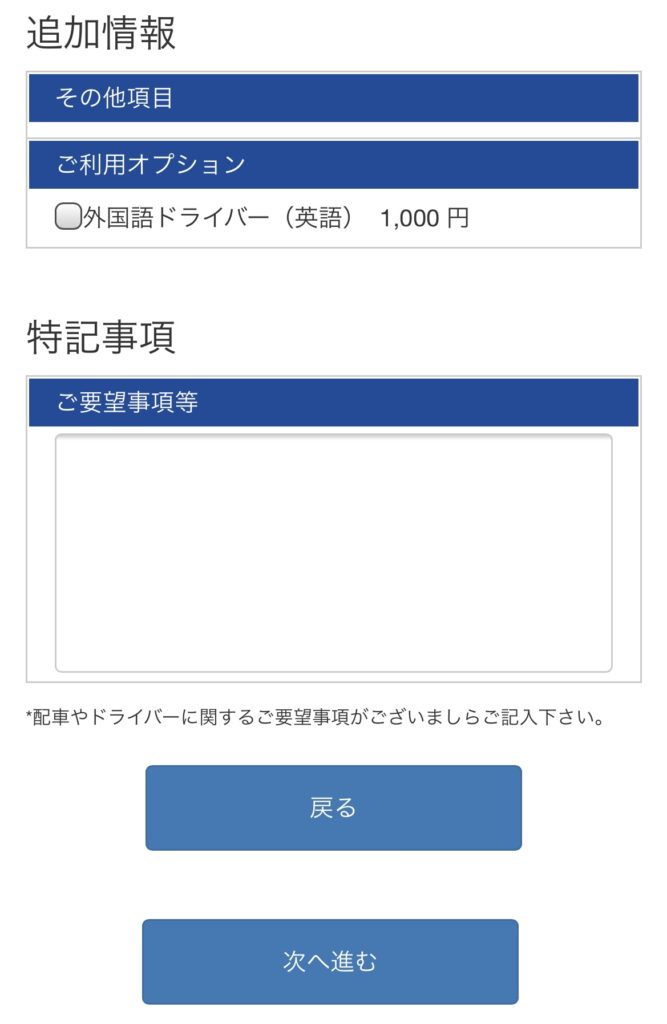Tap the 戻る button

pos(333,808)
